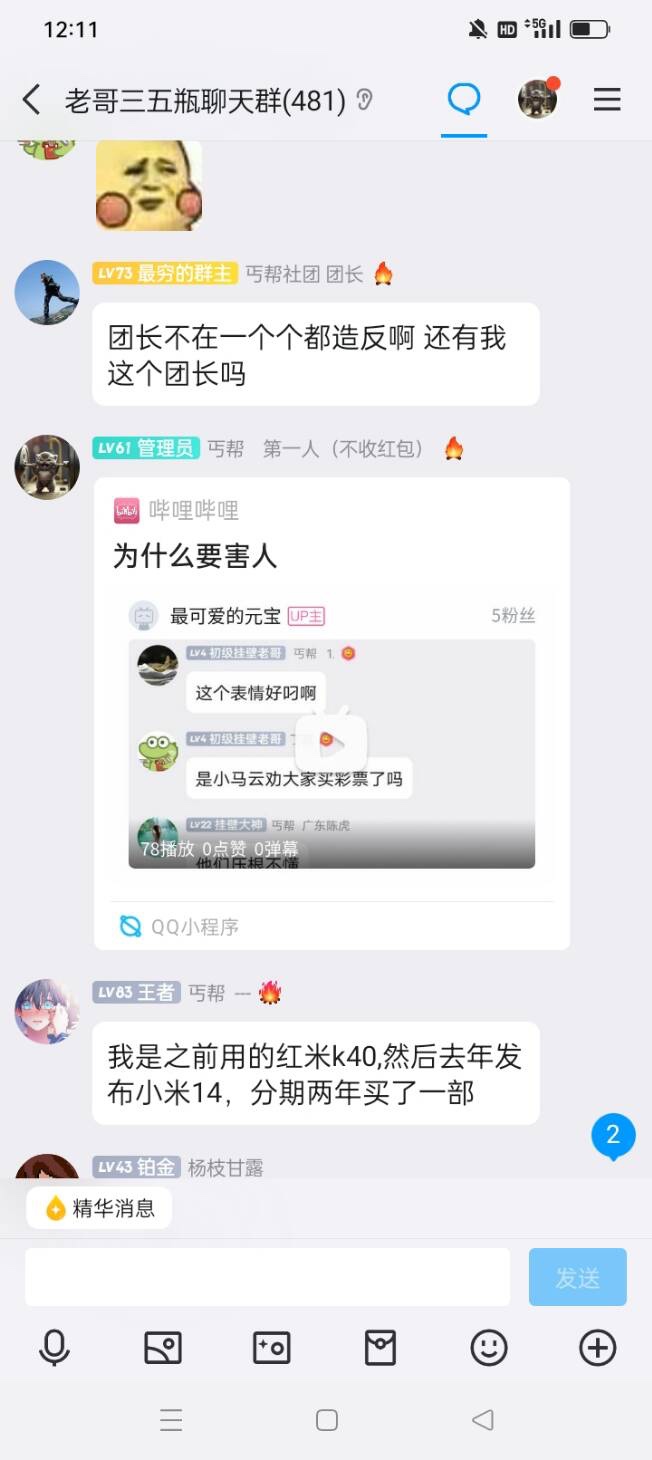This screenshot has height=1460, width=652.
Task: View profile of the 管理员 avatar
Action: (x=47, y=467)
